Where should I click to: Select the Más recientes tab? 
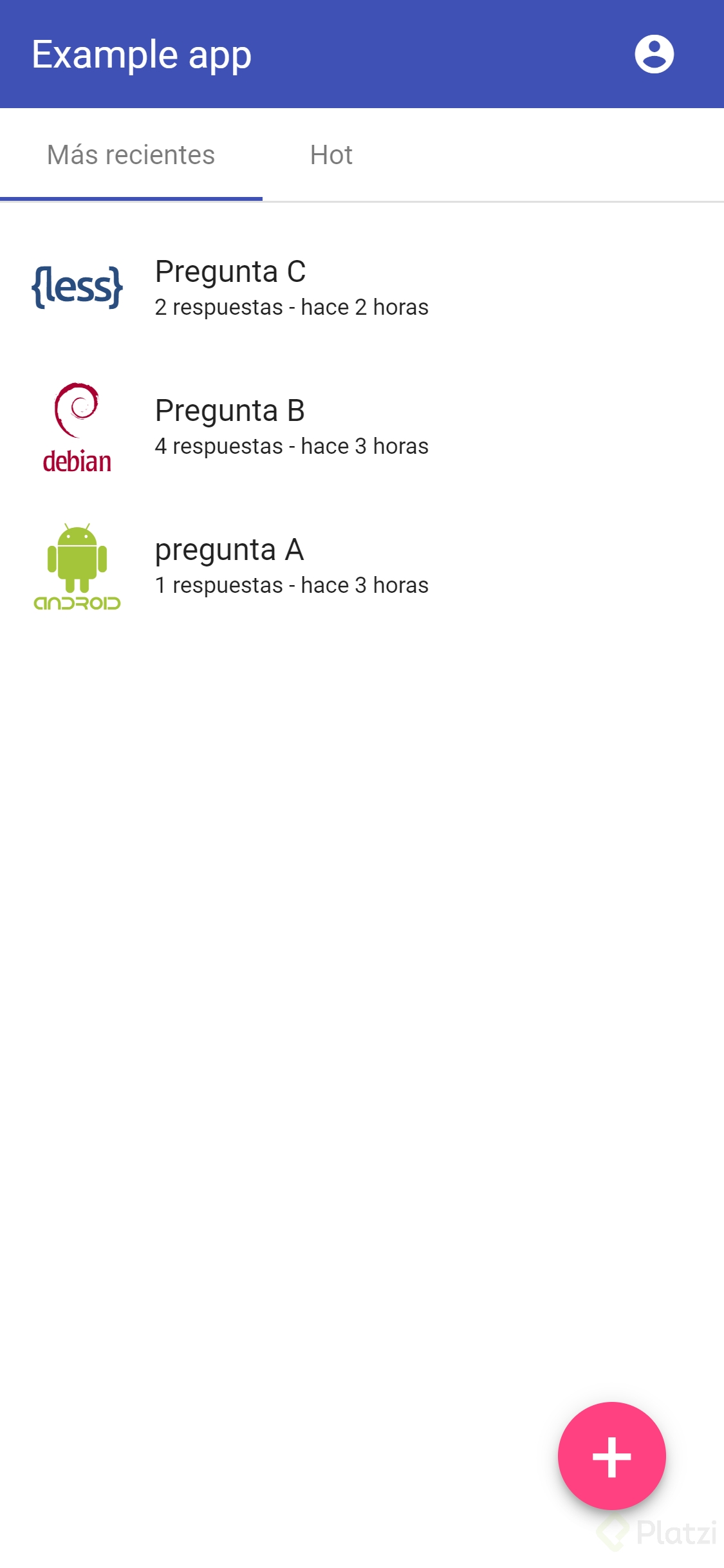pyautogui.click(x=130, y=154)
